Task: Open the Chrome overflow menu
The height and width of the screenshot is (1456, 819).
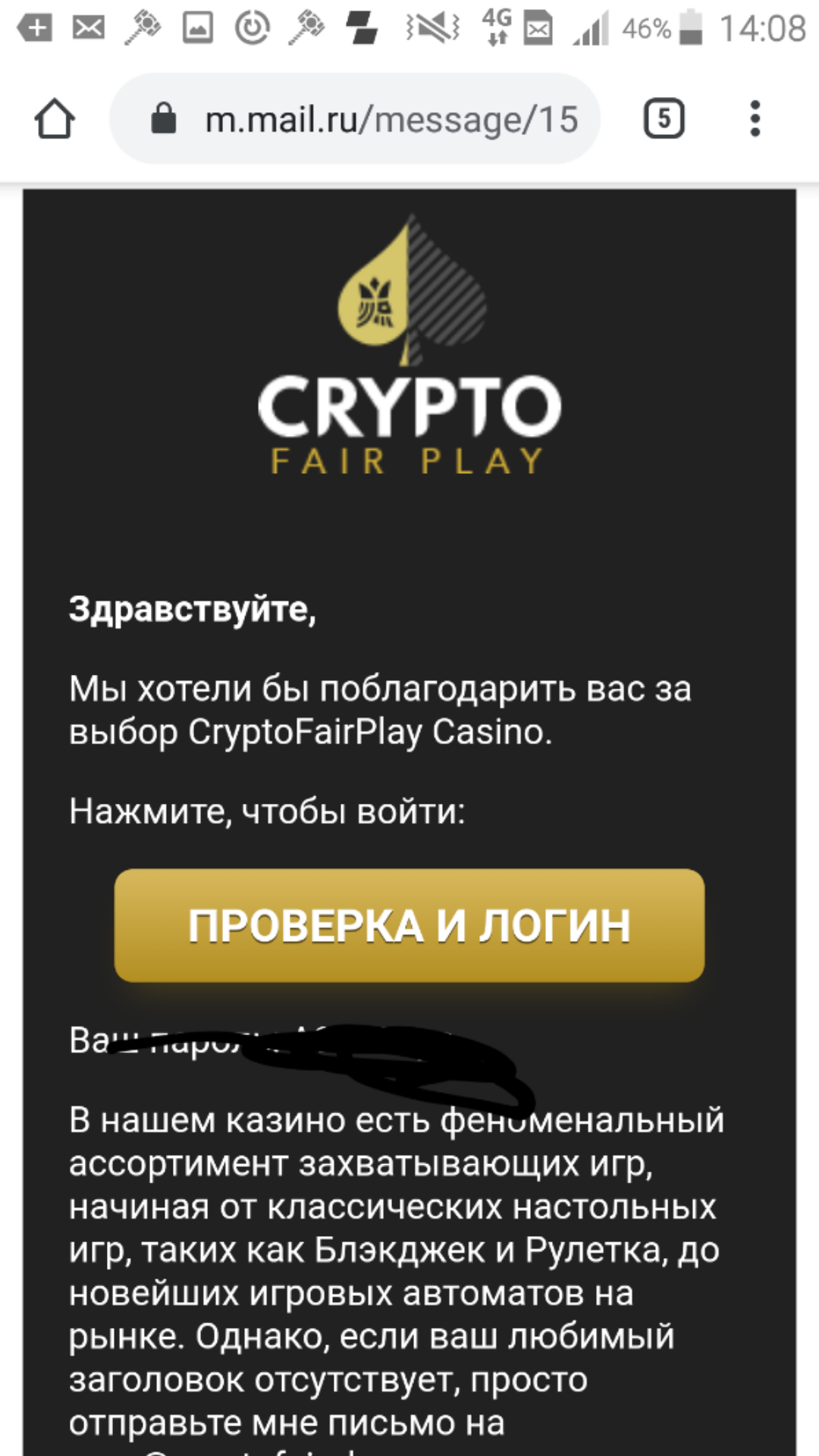Action: (x=755, y=119)
